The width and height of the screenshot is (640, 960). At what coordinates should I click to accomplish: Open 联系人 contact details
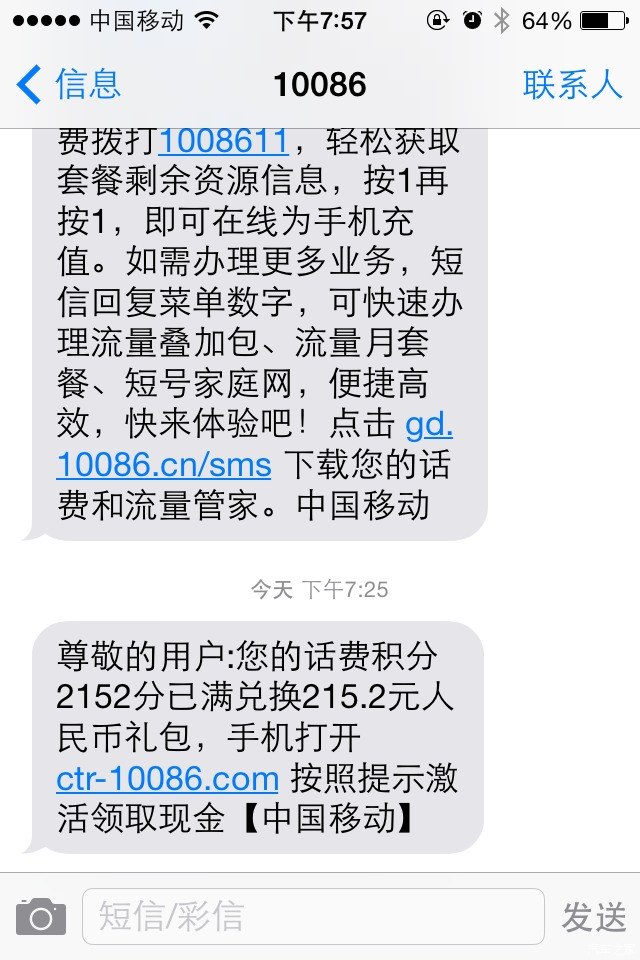[572, 84]
